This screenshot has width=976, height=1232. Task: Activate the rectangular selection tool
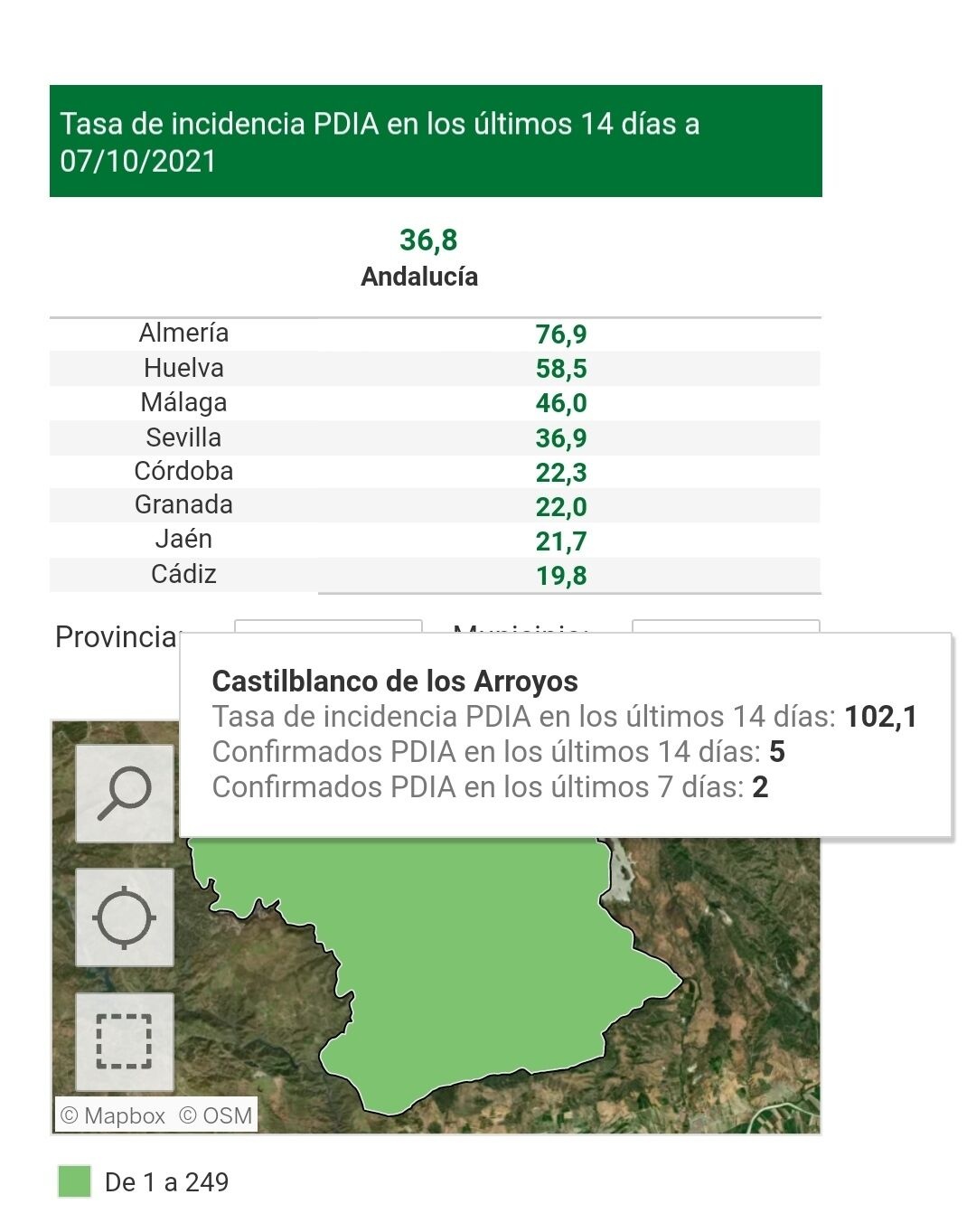(125, 1040)
